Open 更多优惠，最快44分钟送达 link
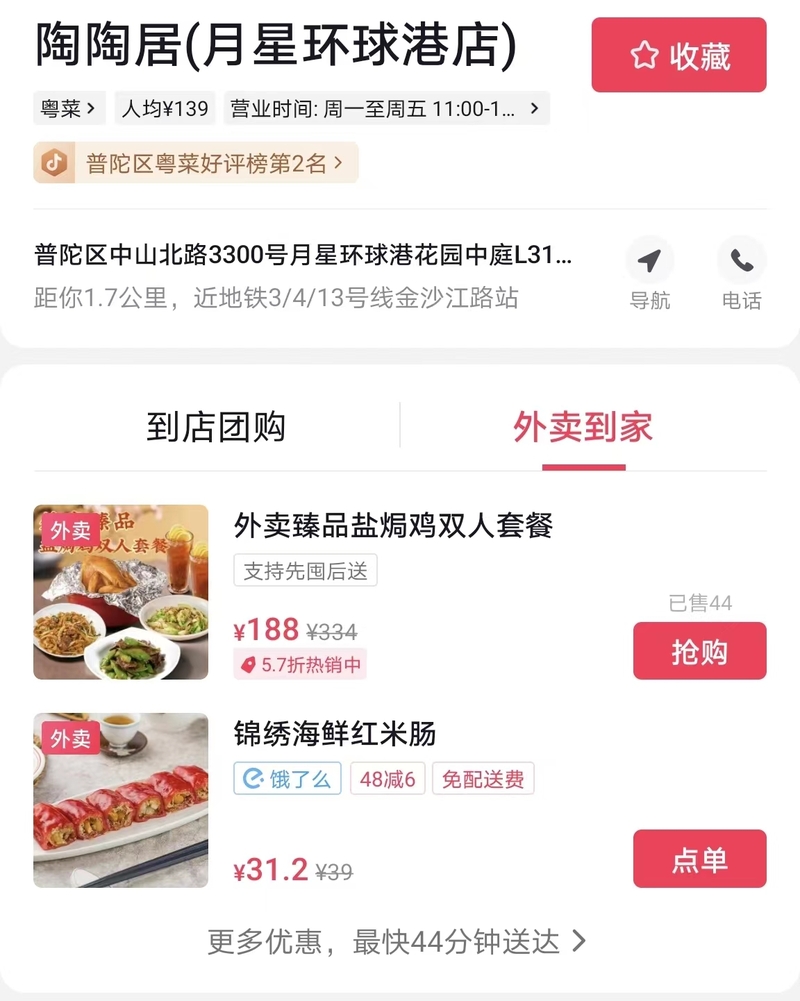 (400, 941)
